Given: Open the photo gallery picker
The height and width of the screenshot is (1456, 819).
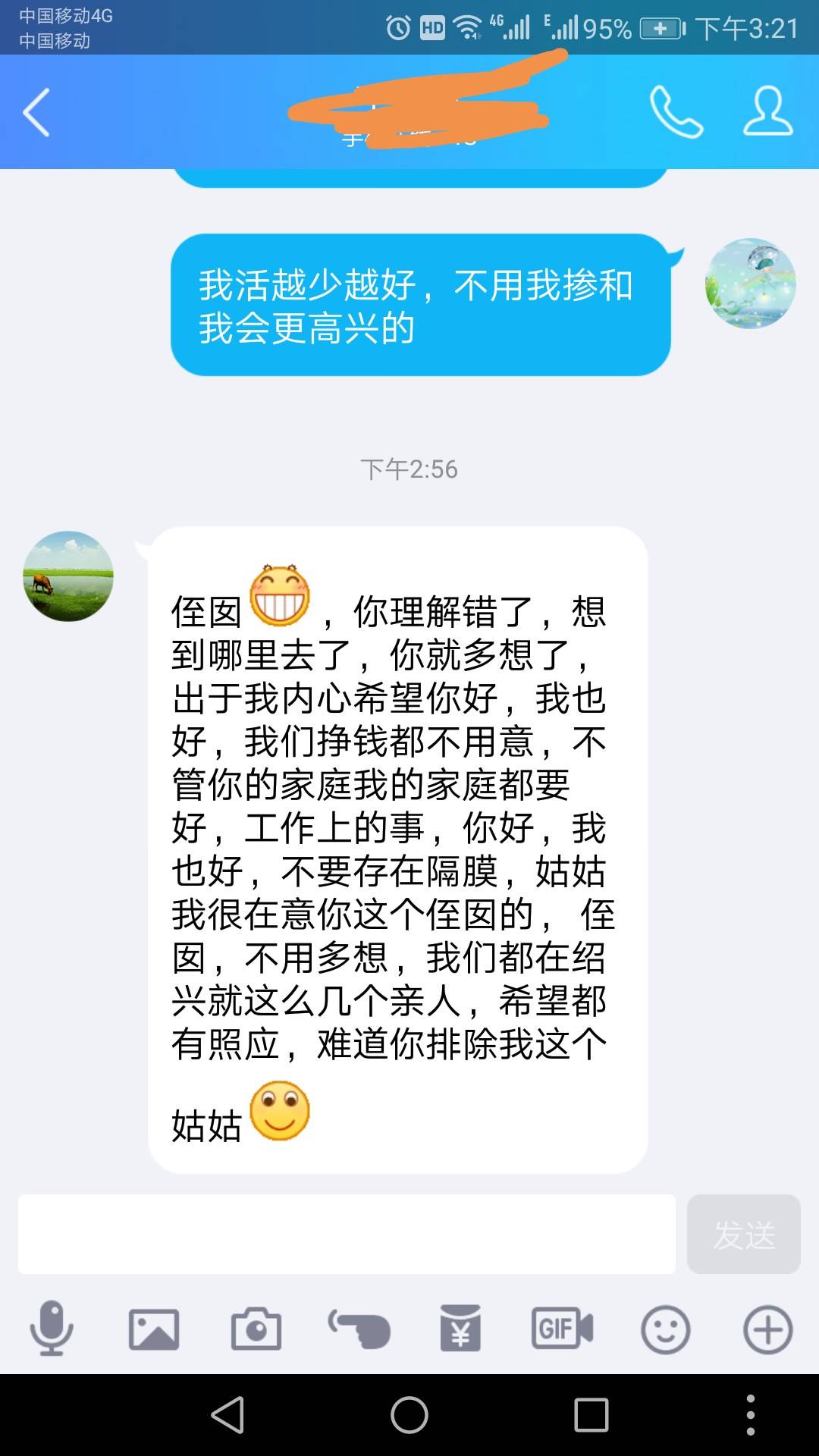Looking at the screenshot, I should pos(154,1329).
